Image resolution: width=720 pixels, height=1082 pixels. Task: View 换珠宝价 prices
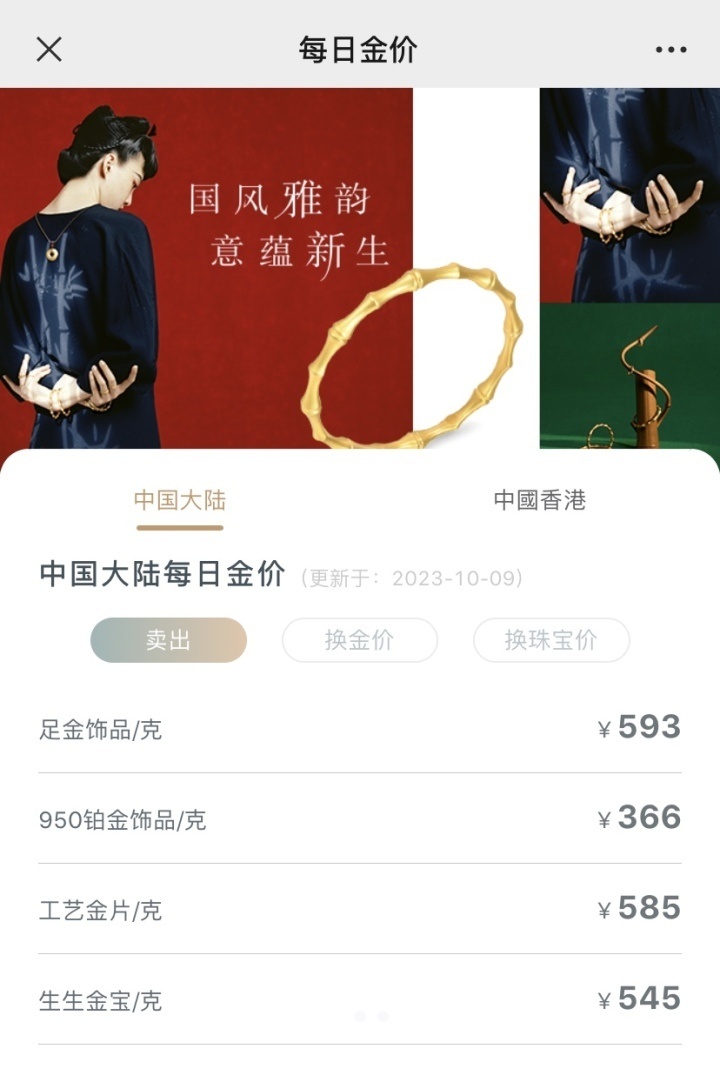[551, 640]
